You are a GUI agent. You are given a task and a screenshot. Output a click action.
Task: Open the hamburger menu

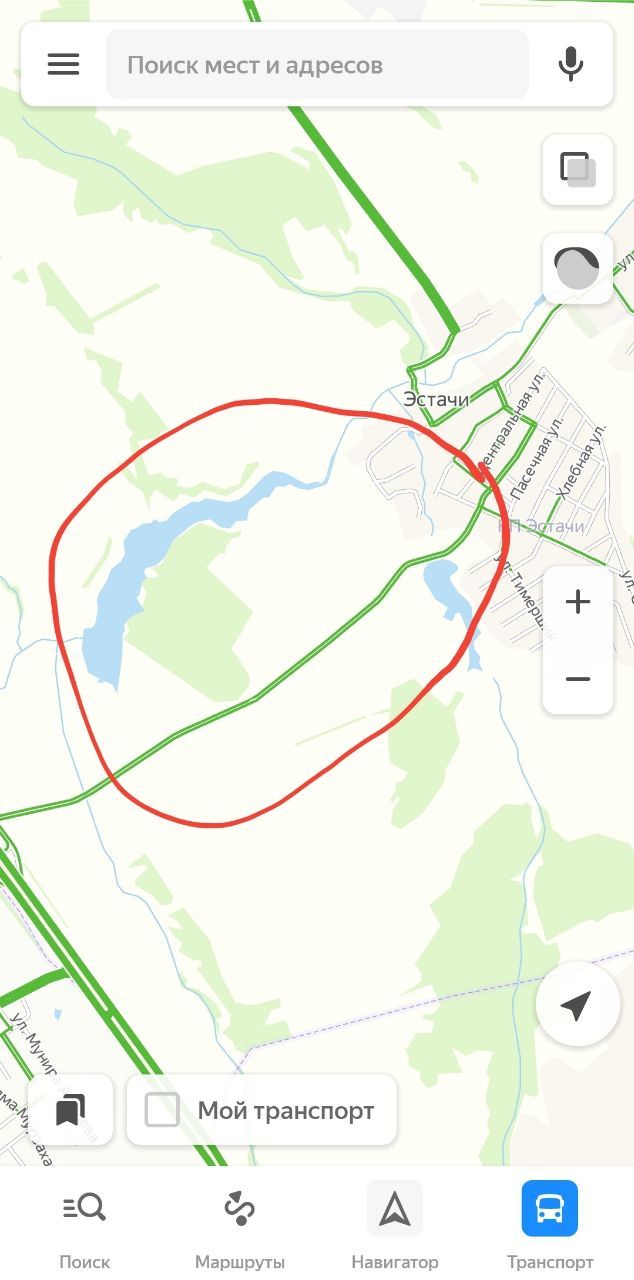(x=63, y=65)
